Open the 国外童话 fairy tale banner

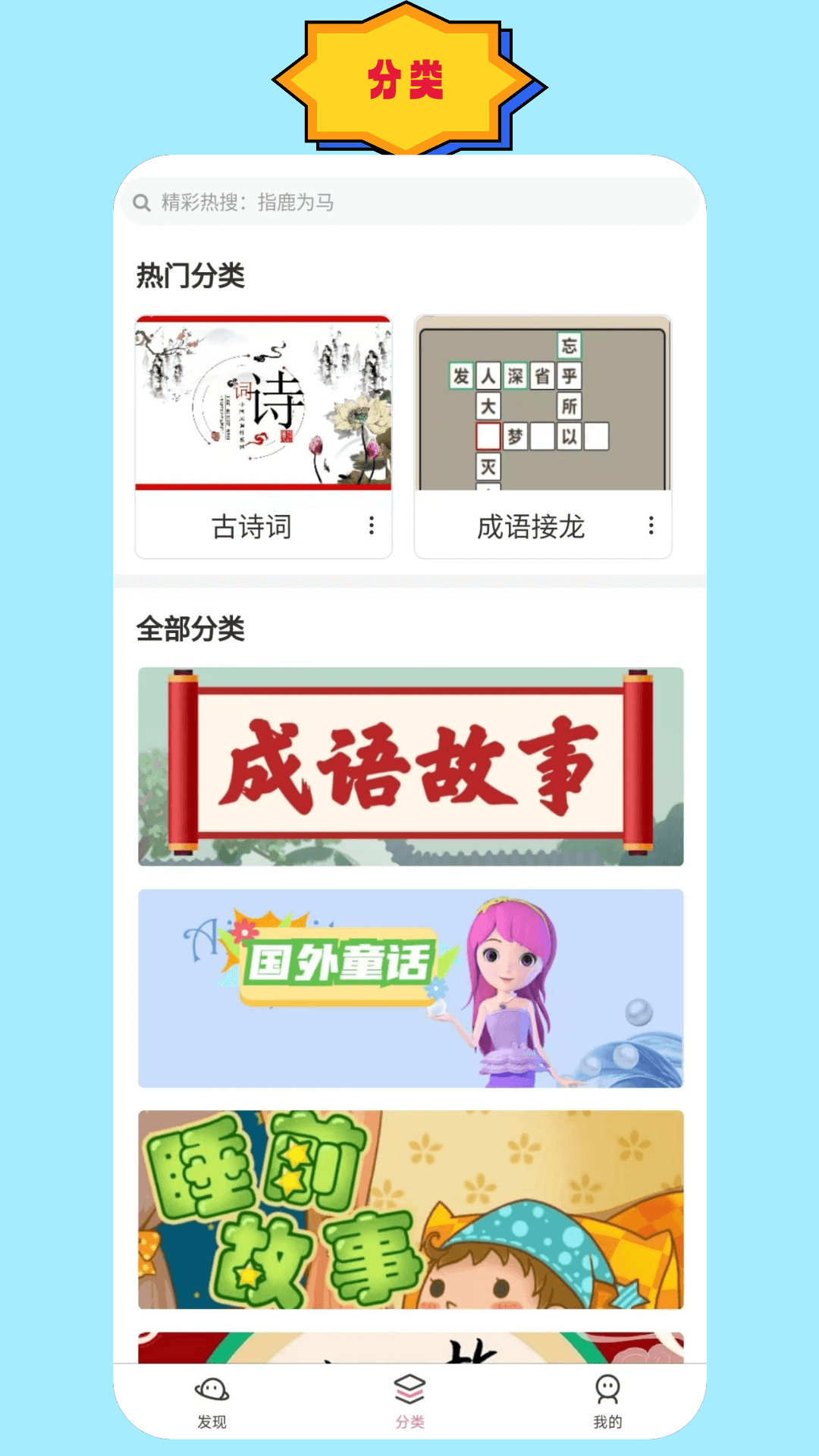point(409,986)
